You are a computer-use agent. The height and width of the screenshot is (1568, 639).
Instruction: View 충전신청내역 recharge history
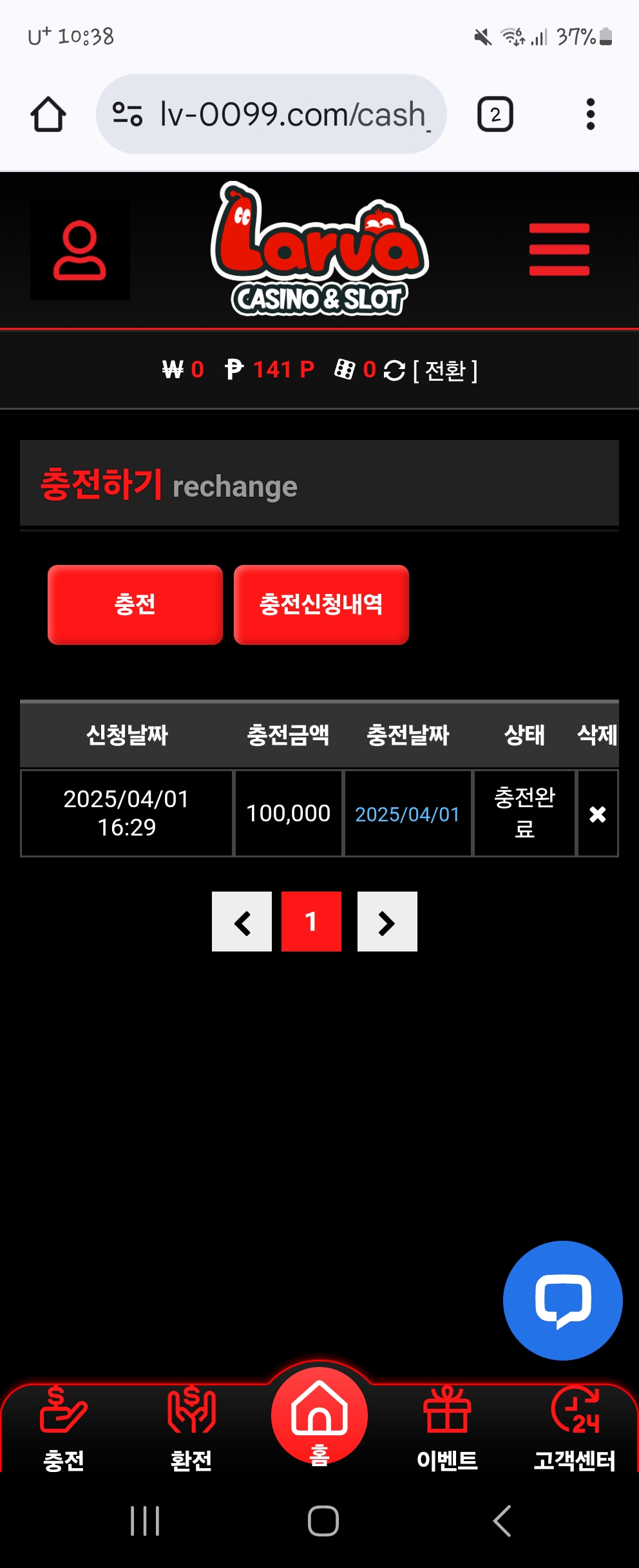click(x=321, y=604)
